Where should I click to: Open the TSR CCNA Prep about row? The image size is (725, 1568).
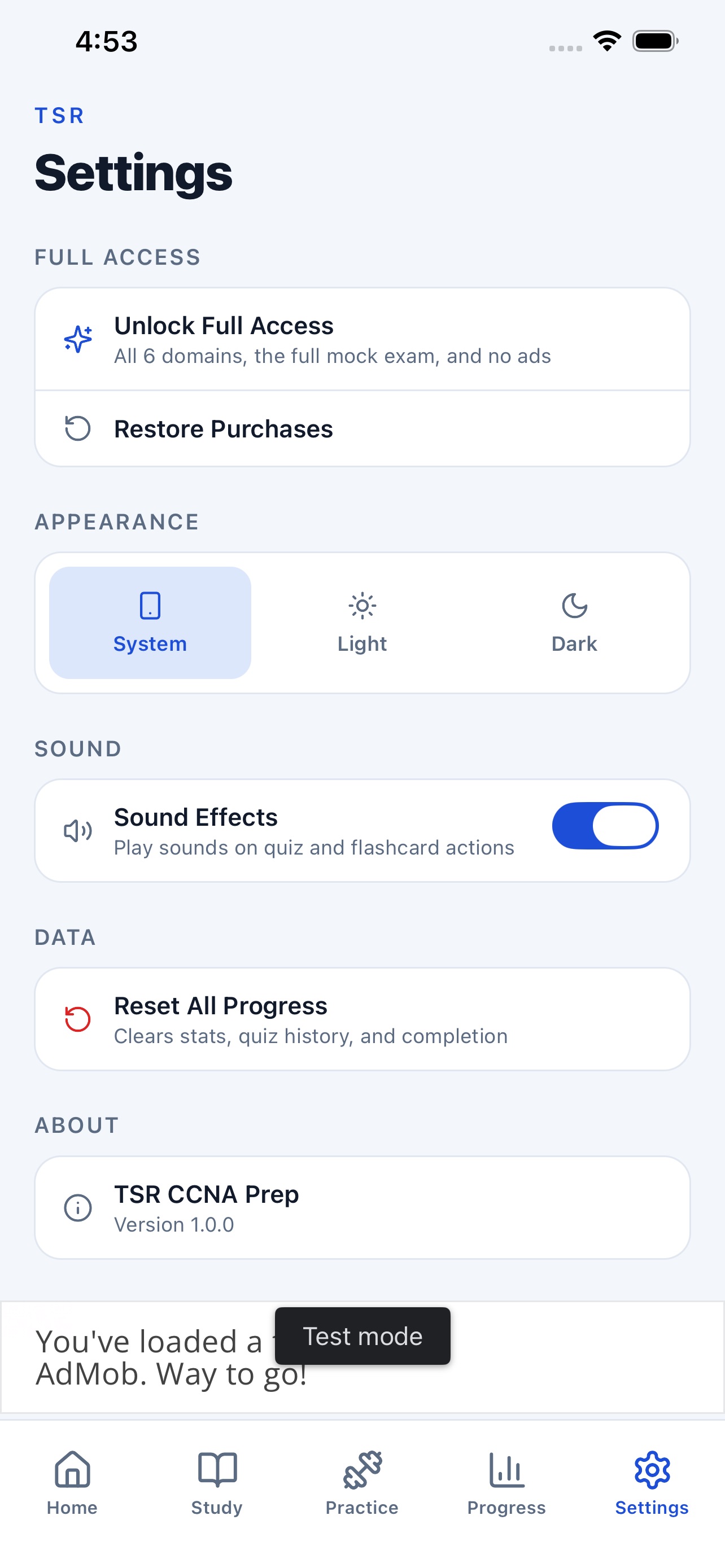[x=362, y=1208]
